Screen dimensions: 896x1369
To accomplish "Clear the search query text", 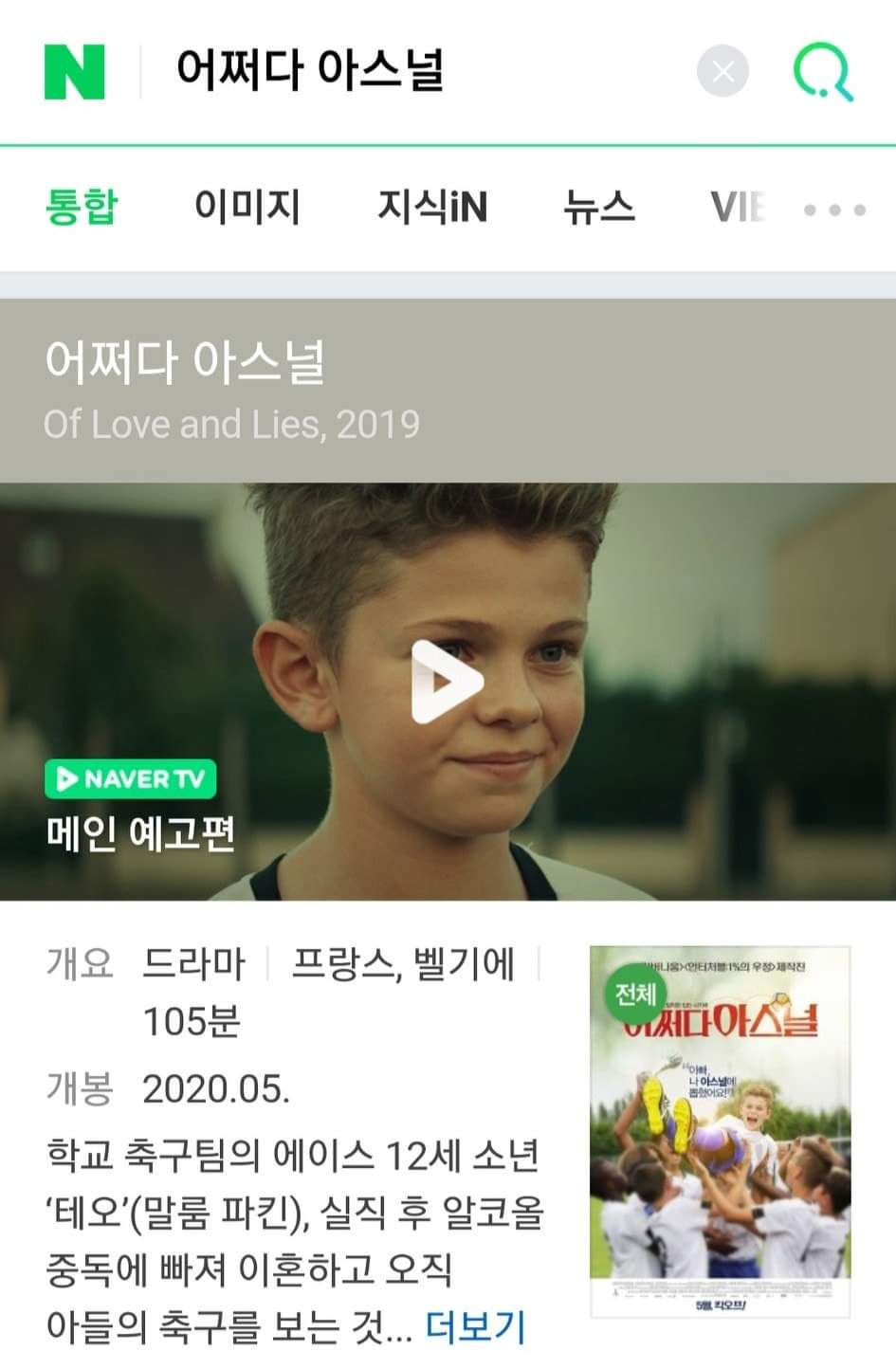I will (x=722, y=72).
